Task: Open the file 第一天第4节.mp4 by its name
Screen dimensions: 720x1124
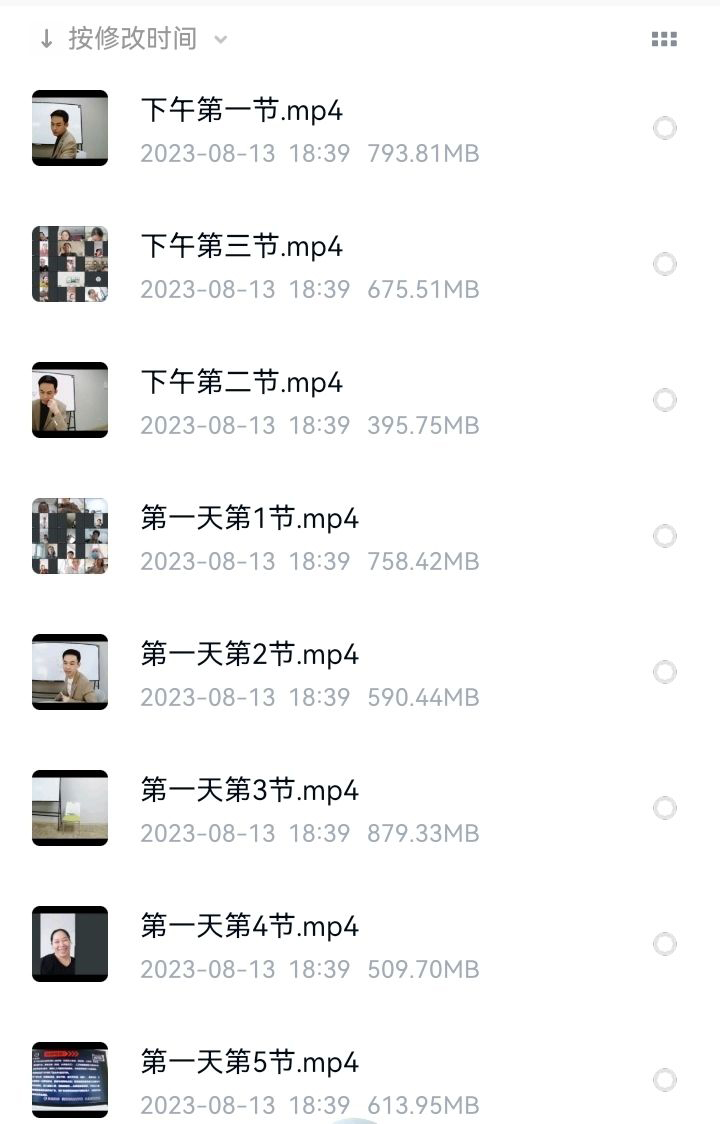Action: (248, 927)
